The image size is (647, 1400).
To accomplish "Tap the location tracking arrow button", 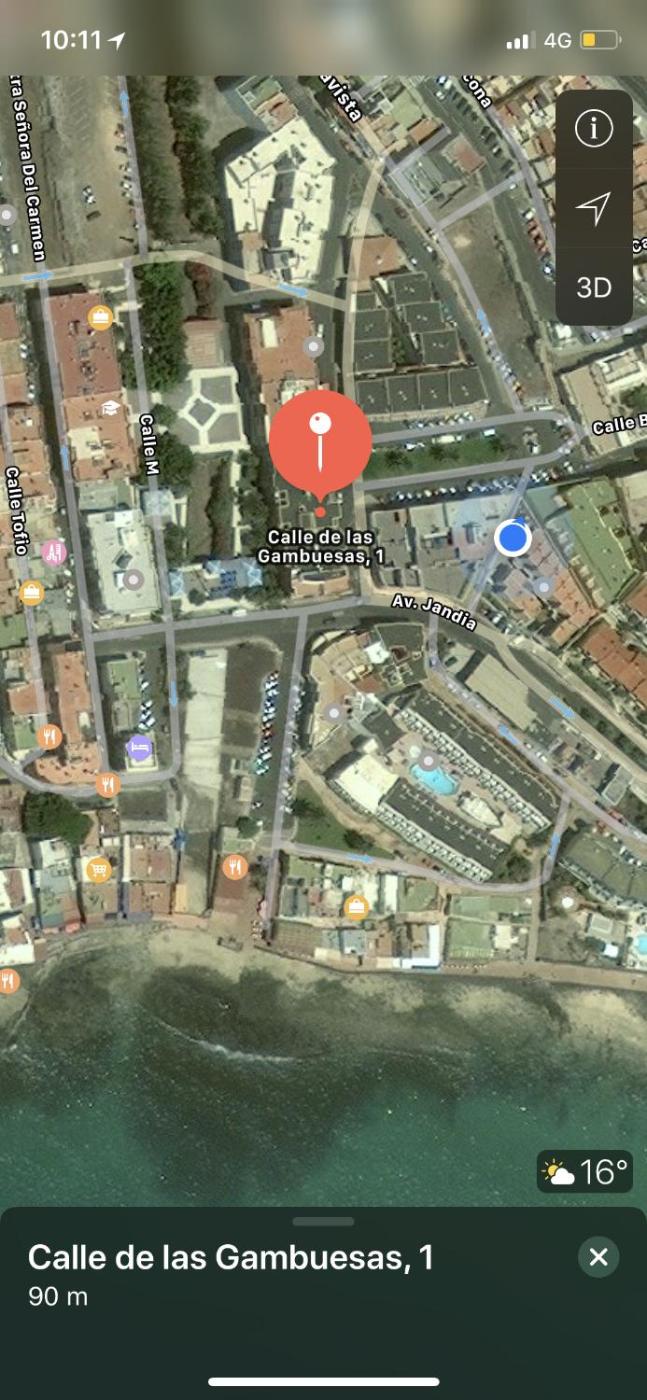I will pos(593,208).
